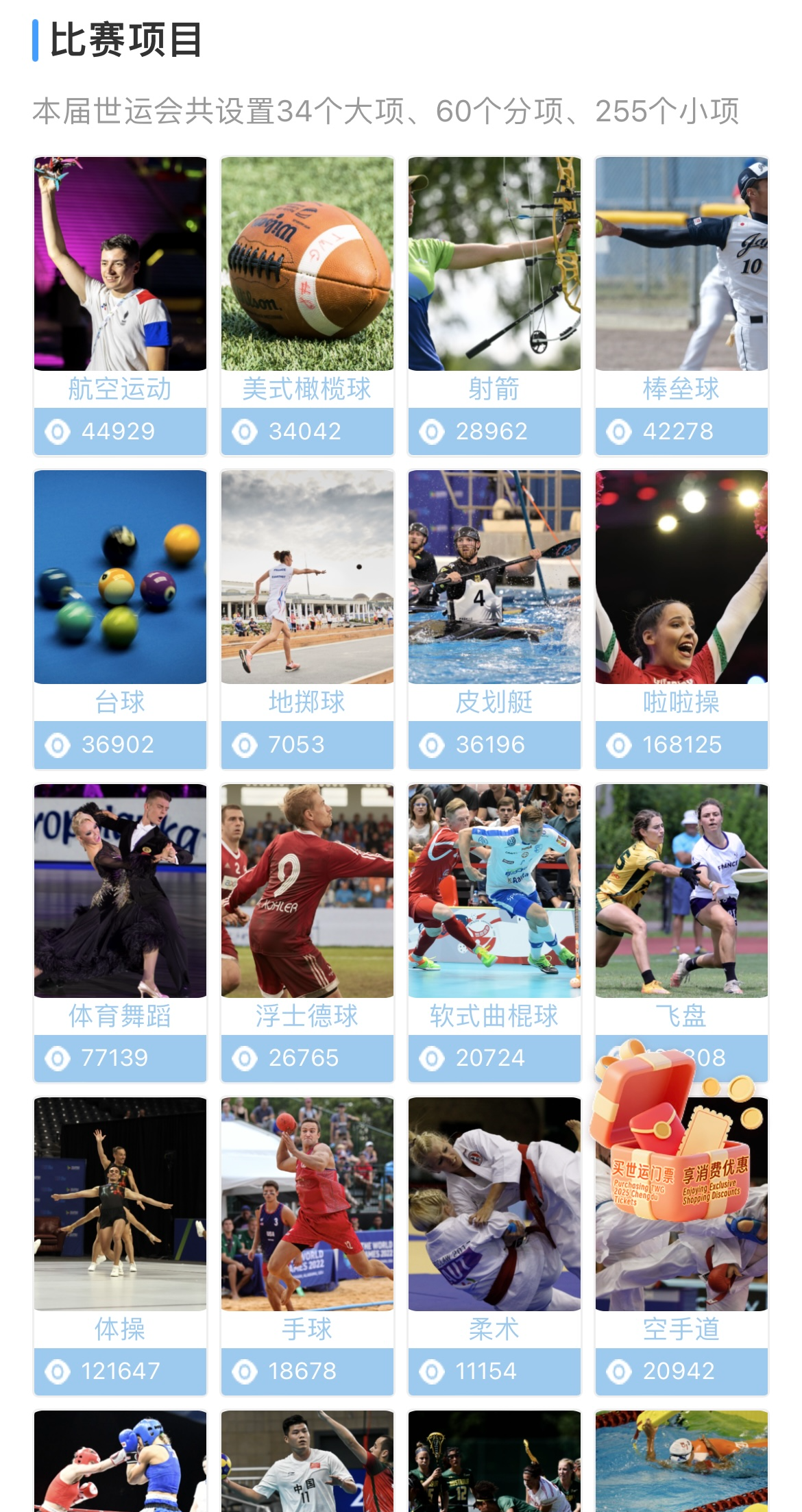Open the 航空运动 sport card
The width and height of the screenshot is (802, 1512).
tap(120, 305)
